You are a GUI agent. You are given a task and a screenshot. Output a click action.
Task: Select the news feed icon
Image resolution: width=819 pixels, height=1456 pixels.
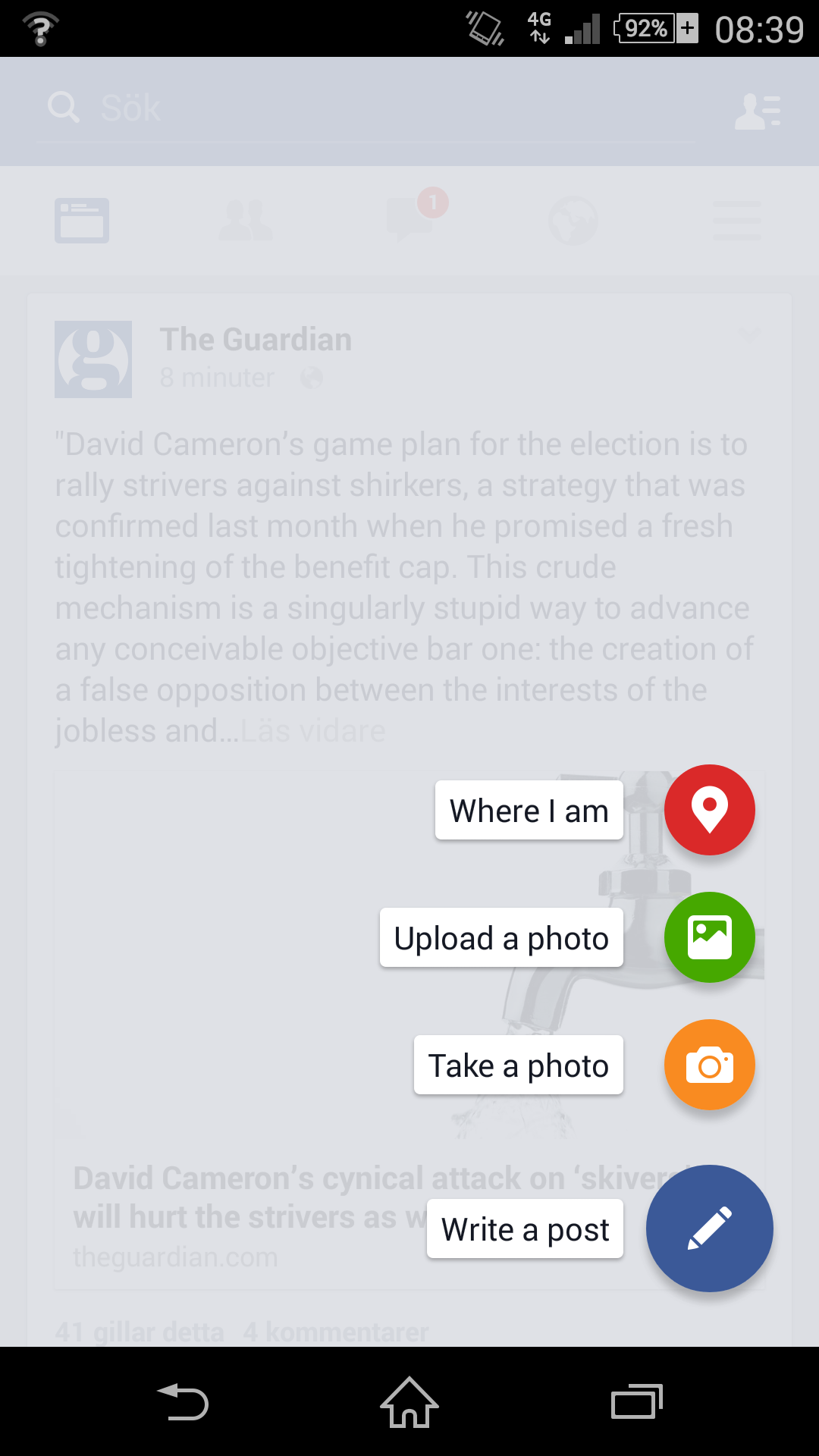(x=82, y=221)
